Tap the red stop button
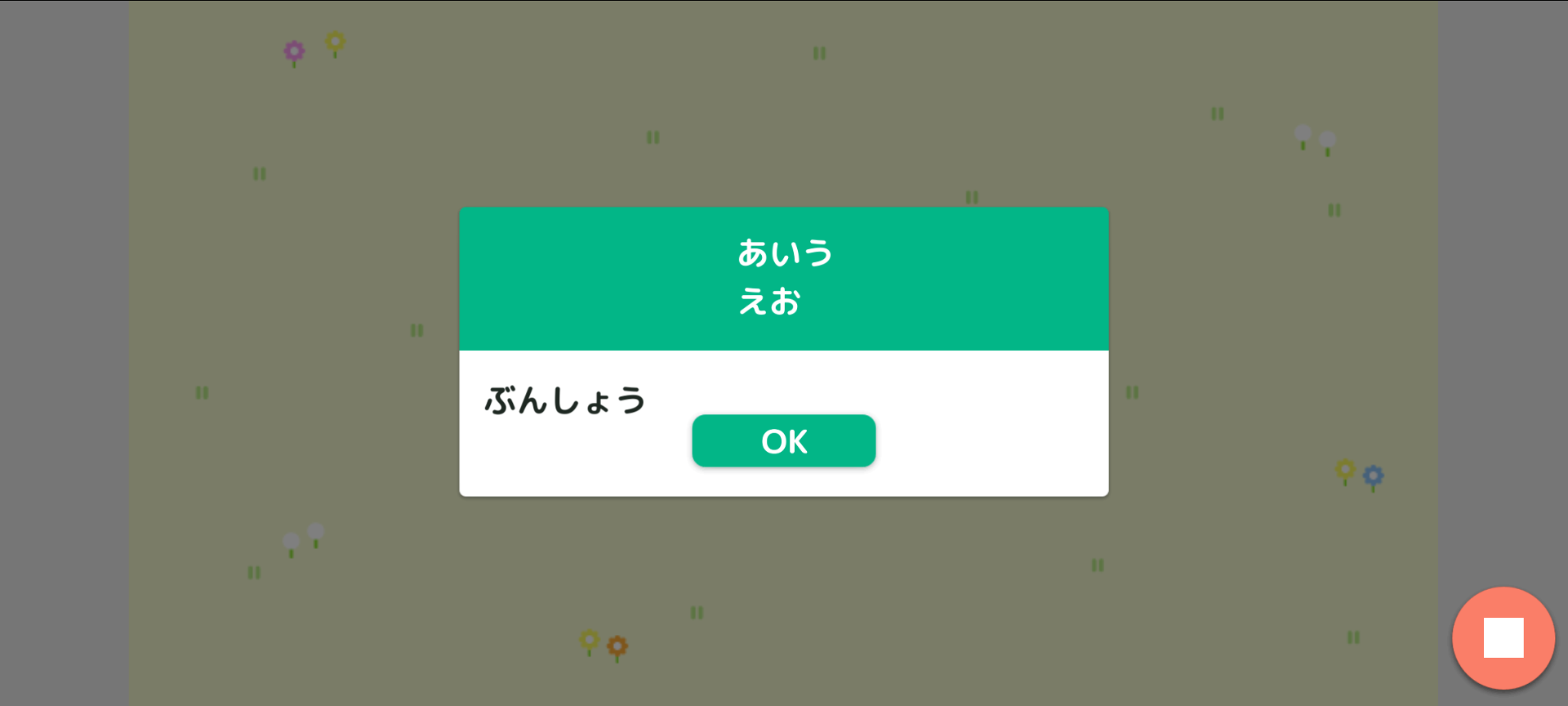The height and width of the screenshot is (706, 1568). [1503, 637]
